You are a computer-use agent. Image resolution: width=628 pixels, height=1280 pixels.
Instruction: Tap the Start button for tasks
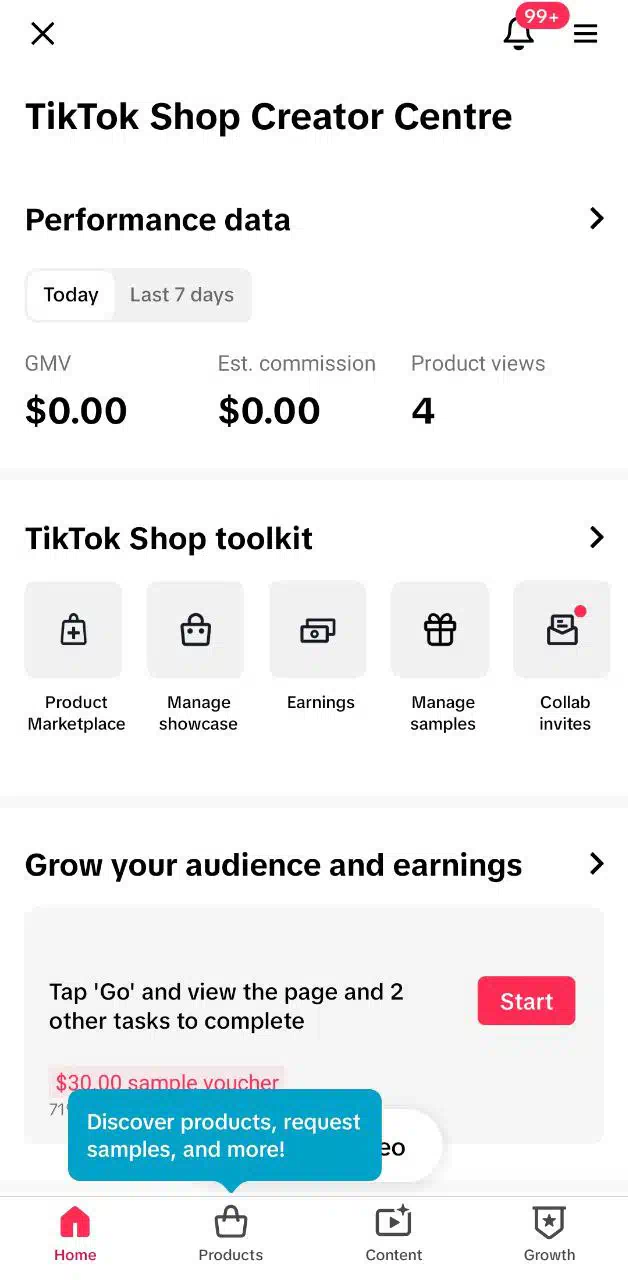[x=526, y=1001]
